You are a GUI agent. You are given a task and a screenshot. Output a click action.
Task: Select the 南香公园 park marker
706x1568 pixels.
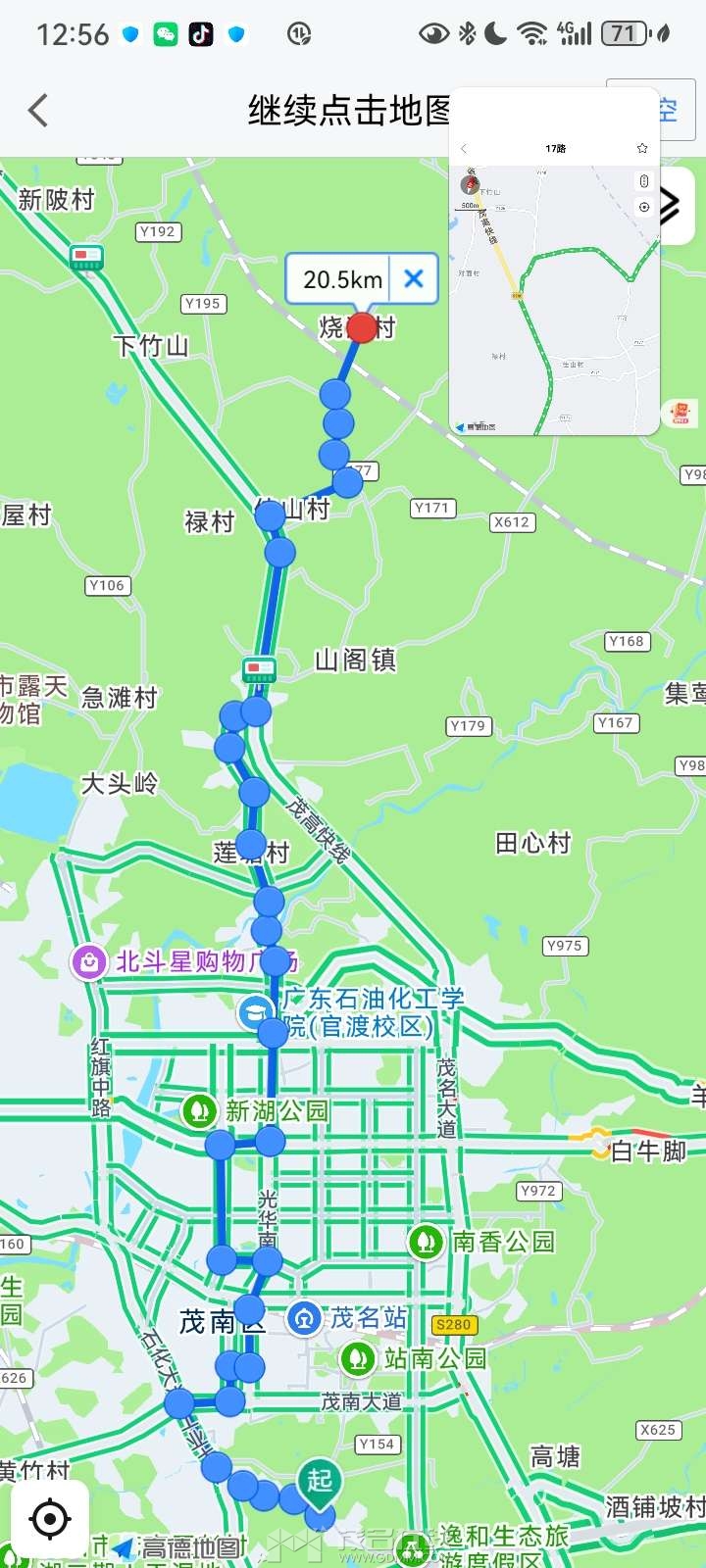click(426, 1242)
